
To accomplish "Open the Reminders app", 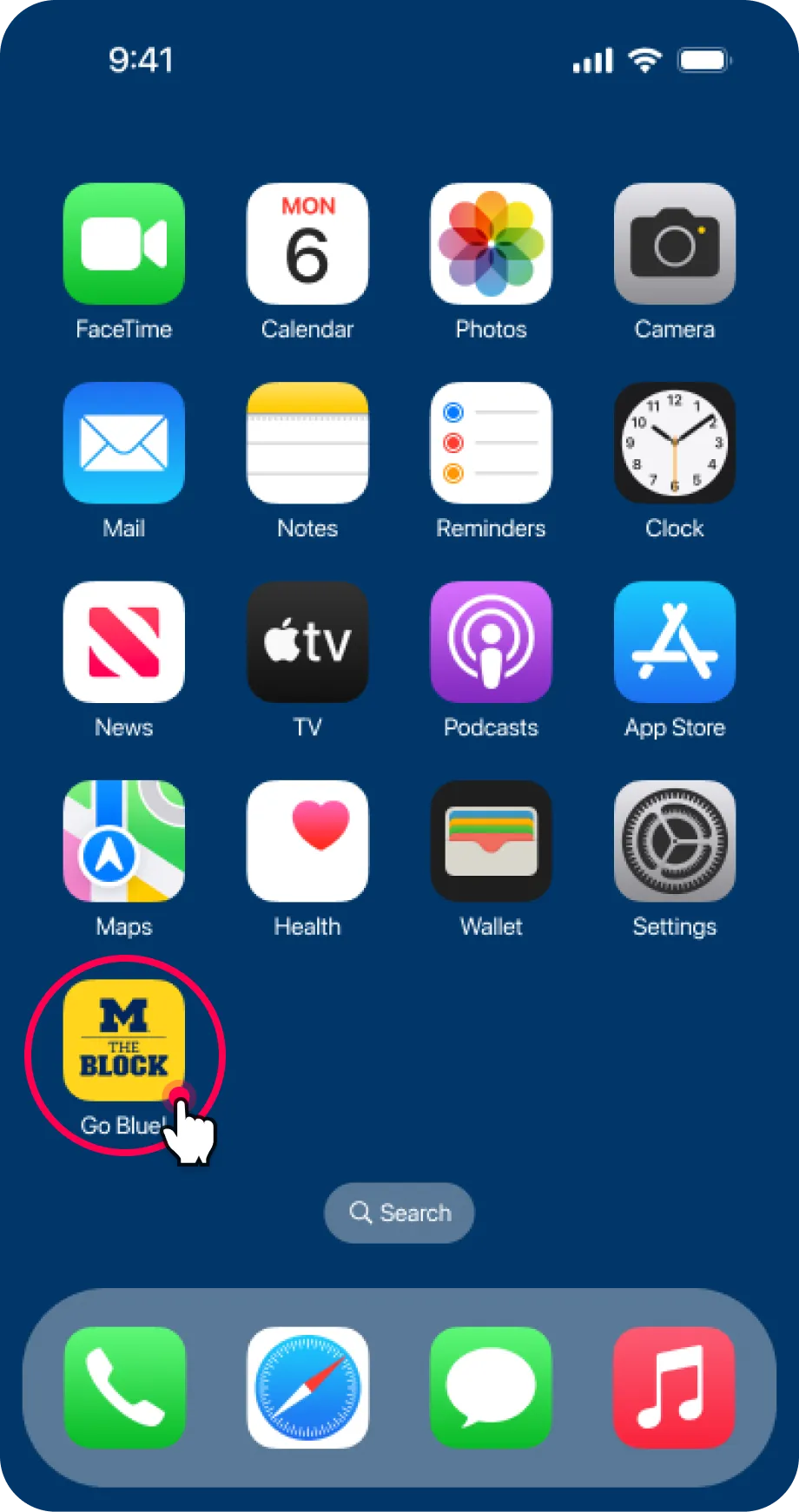I will point(491,443).
